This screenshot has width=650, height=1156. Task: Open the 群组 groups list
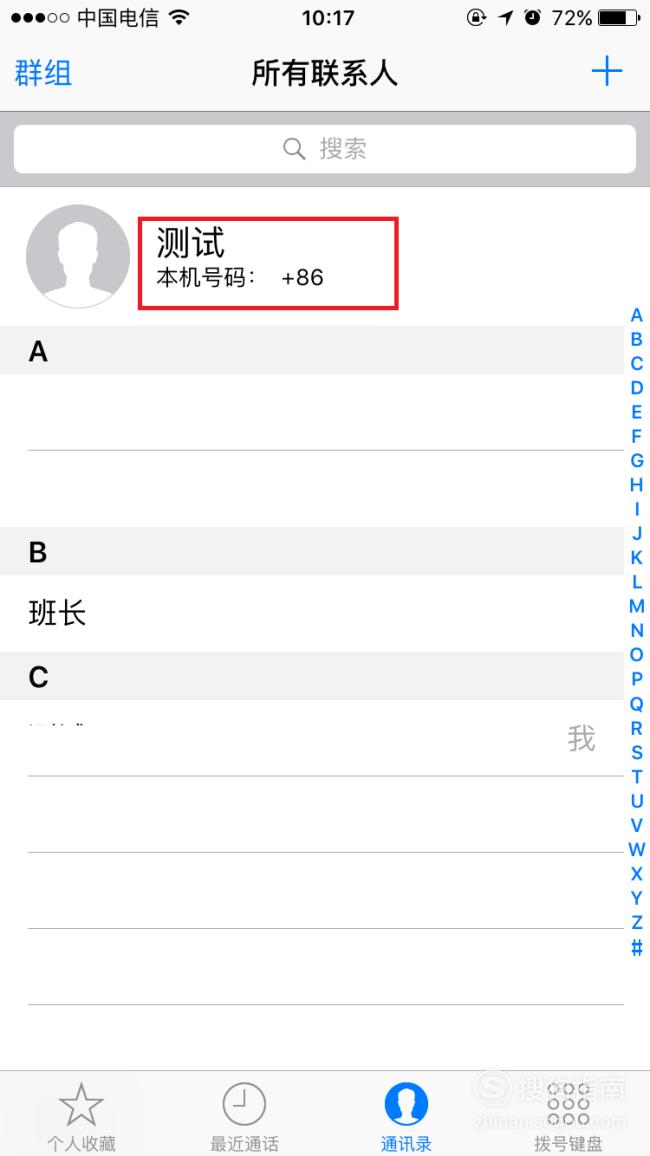pyautogui.click(x=43, y=74)
